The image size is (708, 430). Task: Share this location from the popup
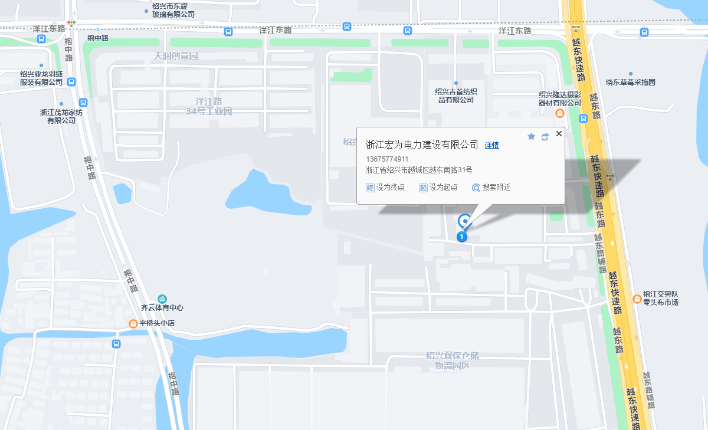(x=545, y=136)
